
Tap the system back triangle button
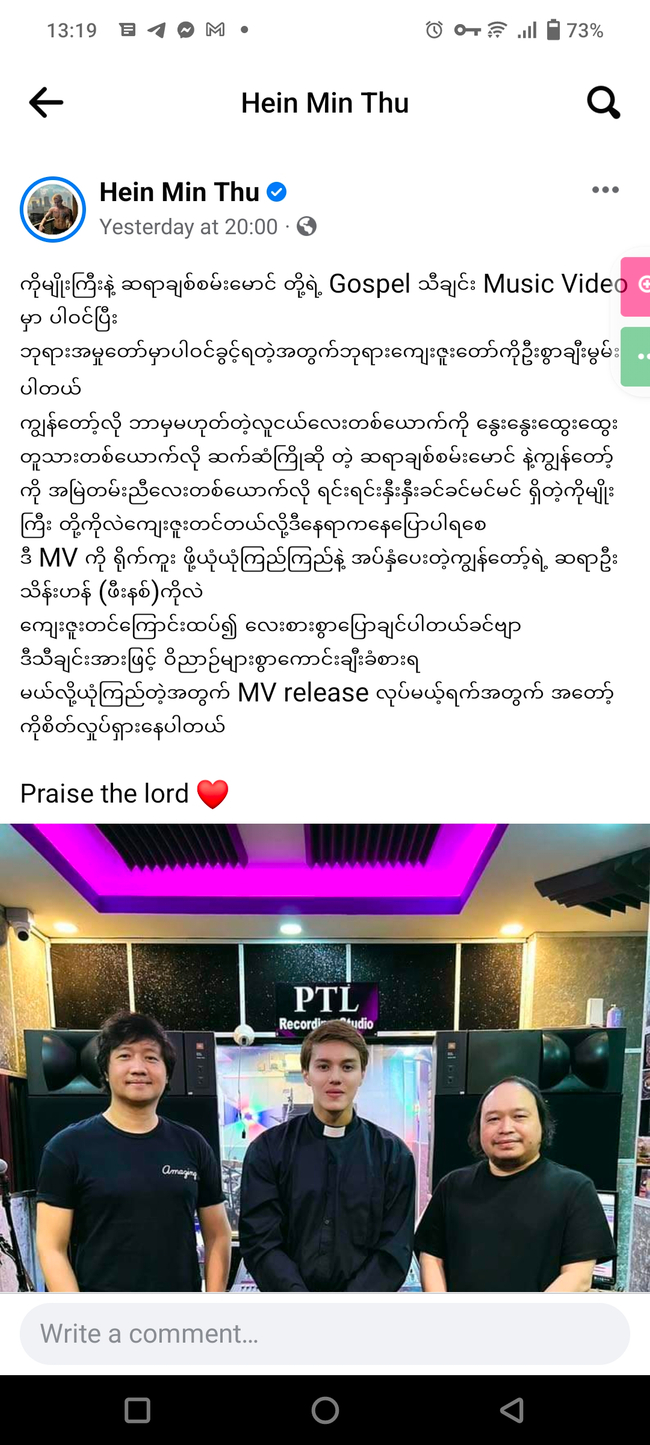(512, 1410)
